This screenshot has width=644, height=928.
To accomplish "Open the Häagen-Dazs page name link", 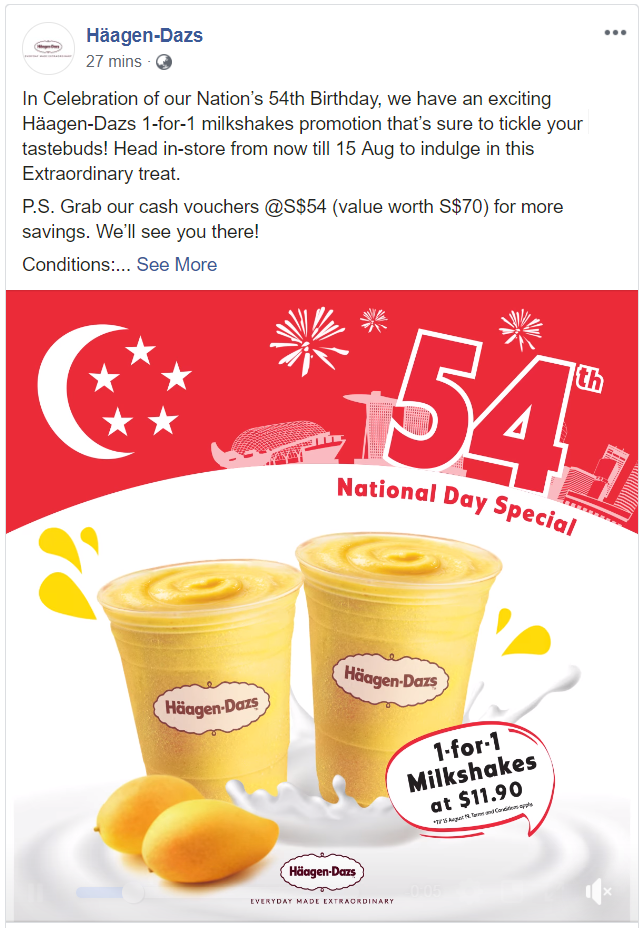I will [x=144, y=36].
